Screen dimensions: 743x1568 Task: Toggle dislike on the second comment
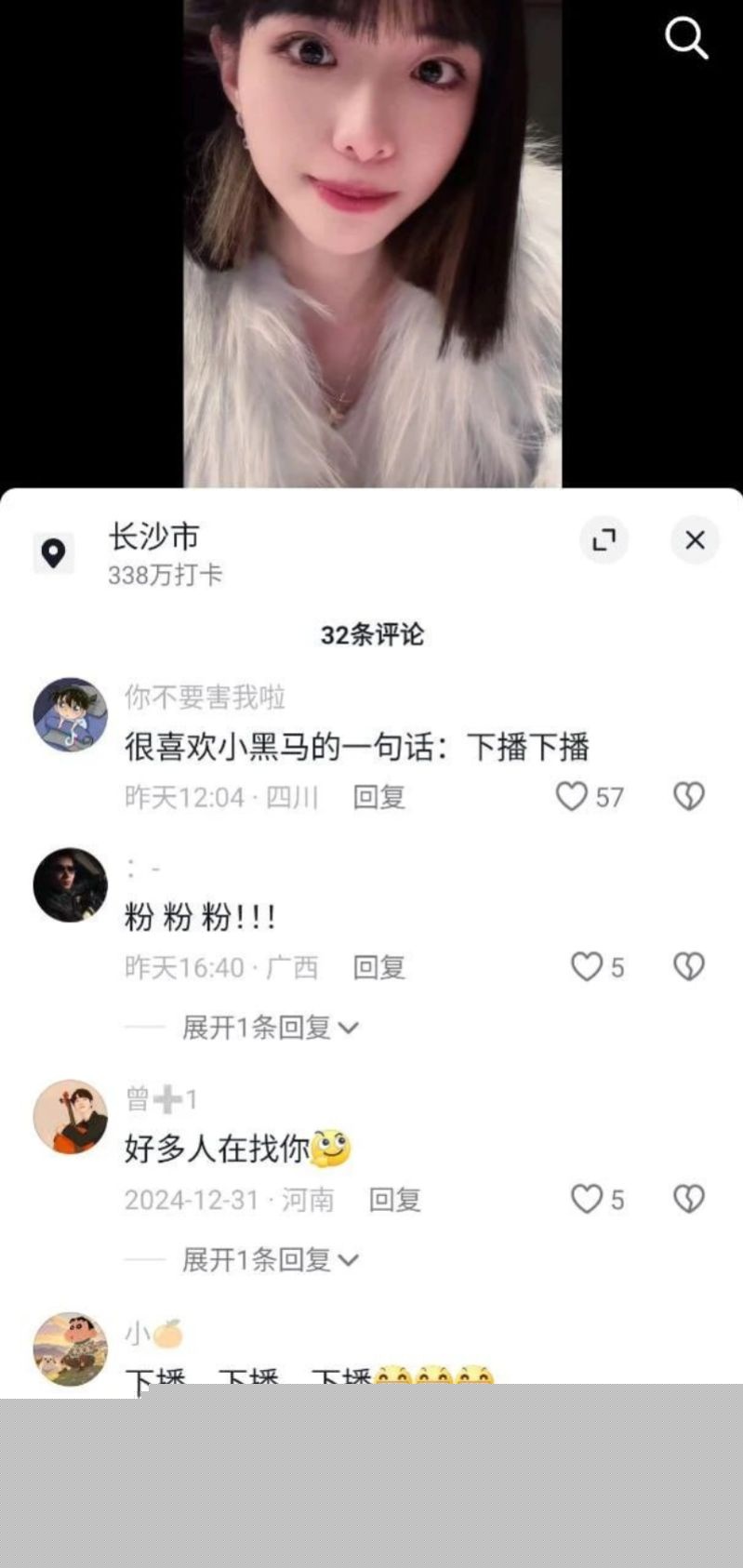[688, 967]
